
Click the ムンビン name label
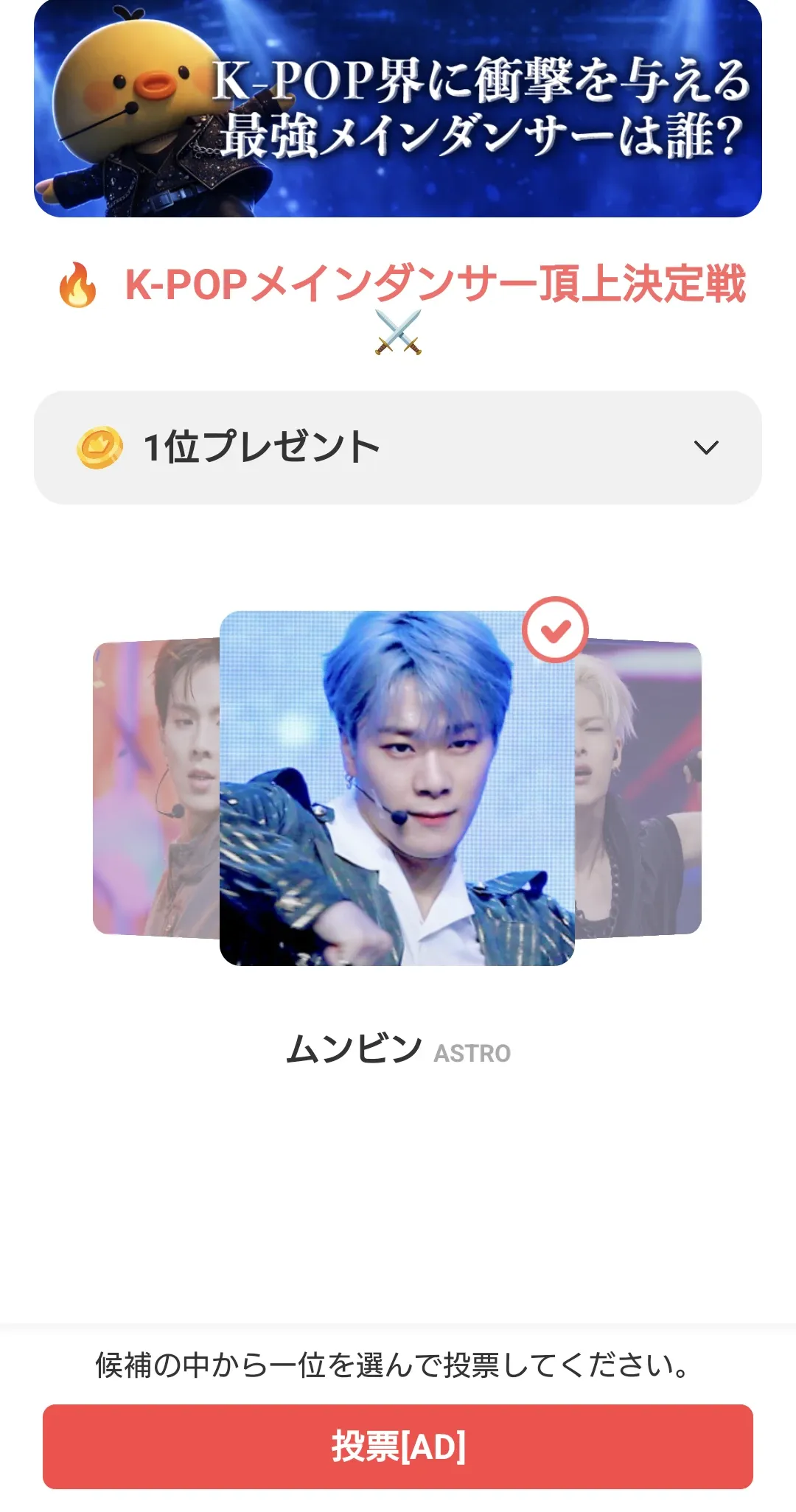356,1051
